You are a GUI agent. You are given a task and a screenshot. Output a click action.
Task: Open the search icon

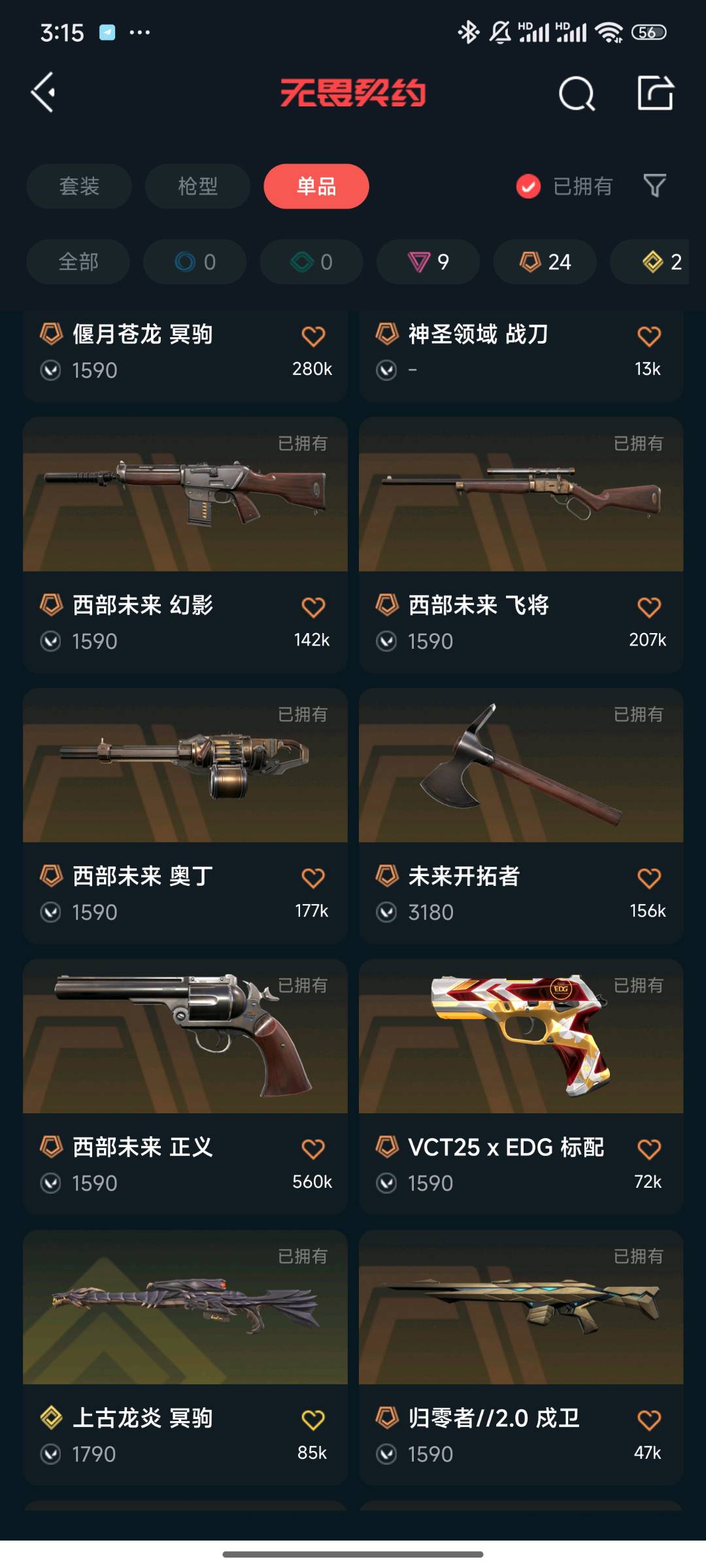coord(577,94)
